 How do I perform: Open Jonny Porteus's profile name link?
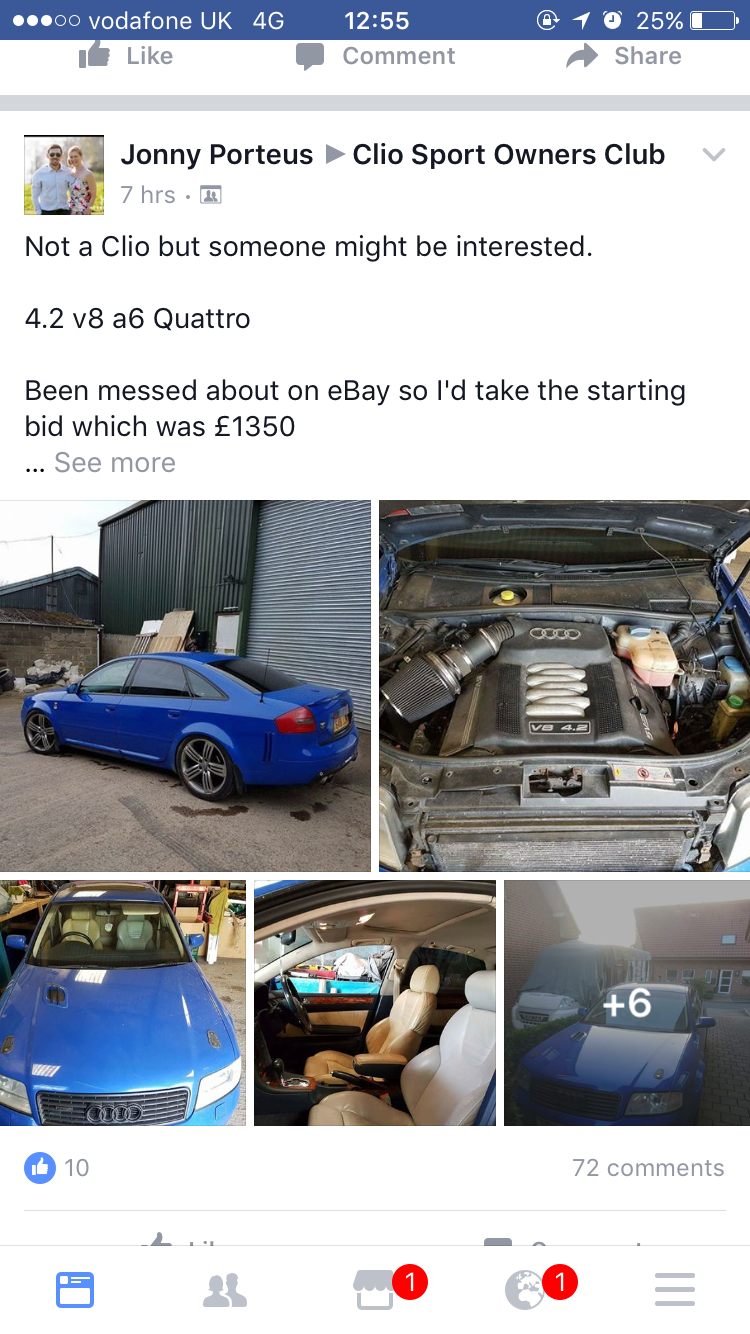[217, 155]
